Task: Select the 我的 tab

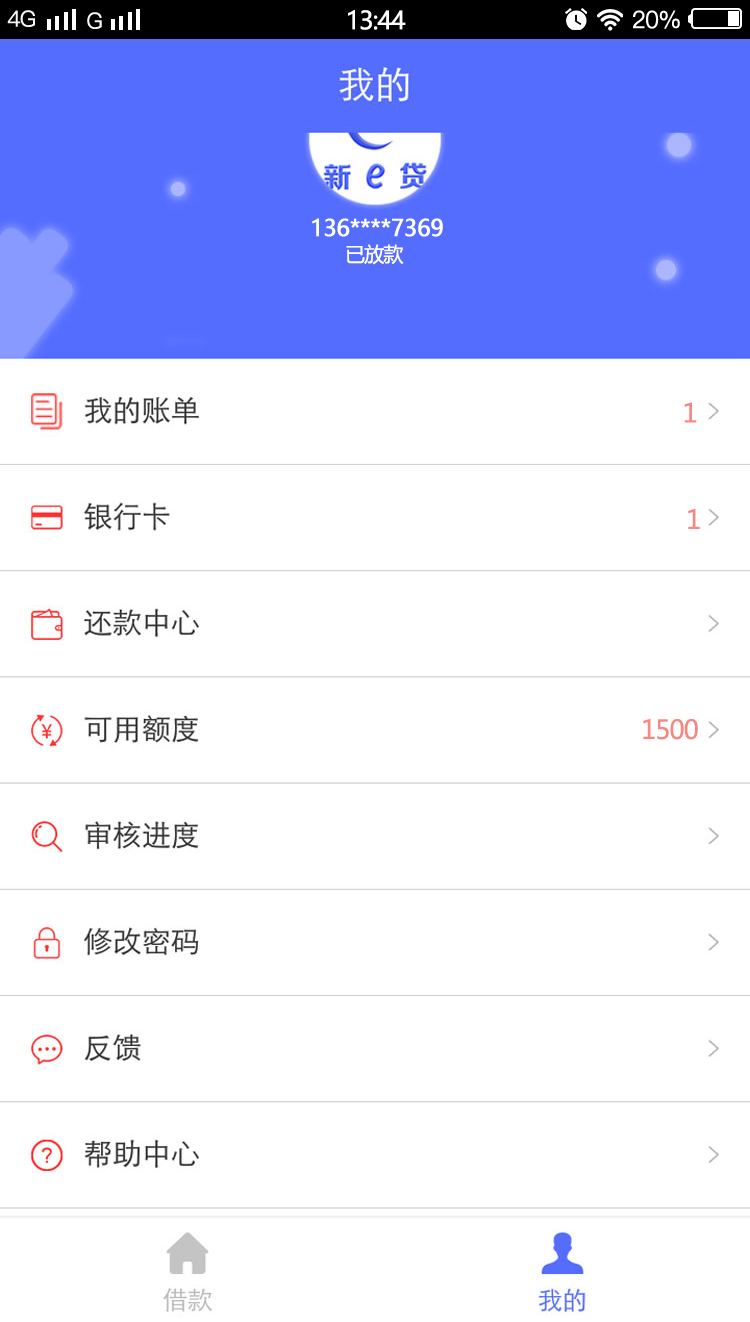Action: 562,1271
